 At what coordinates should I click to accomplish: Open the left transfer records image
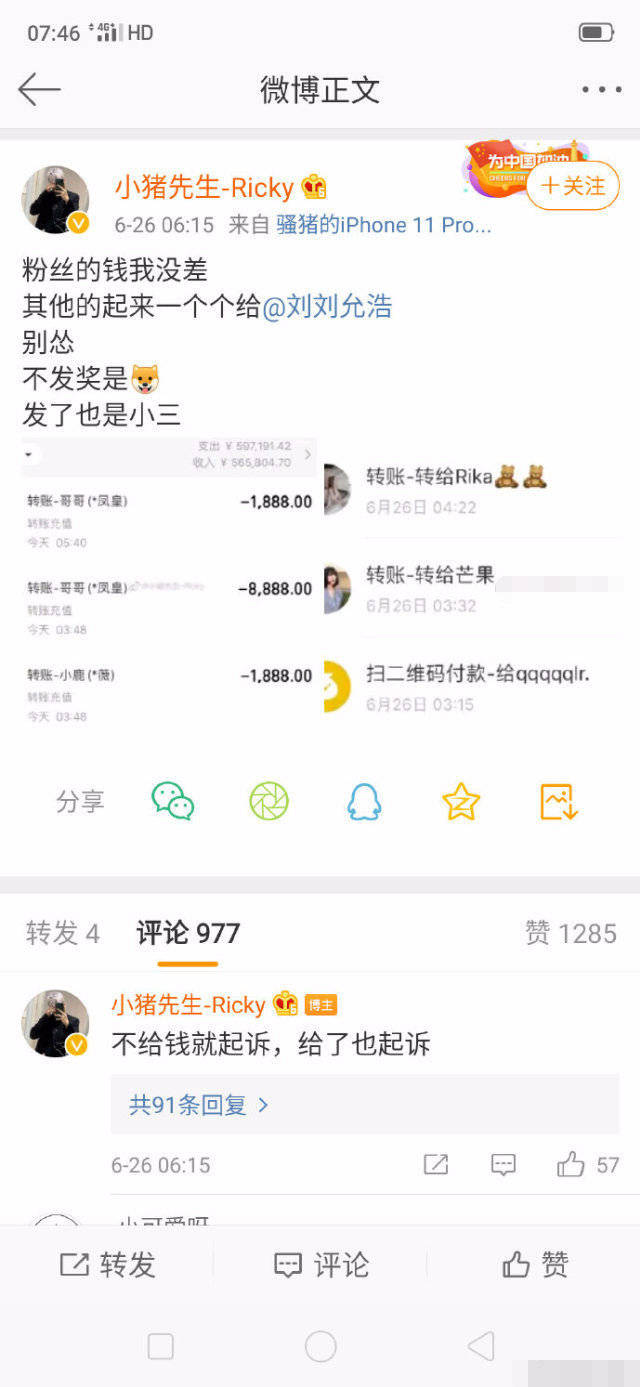pos(170,580)
